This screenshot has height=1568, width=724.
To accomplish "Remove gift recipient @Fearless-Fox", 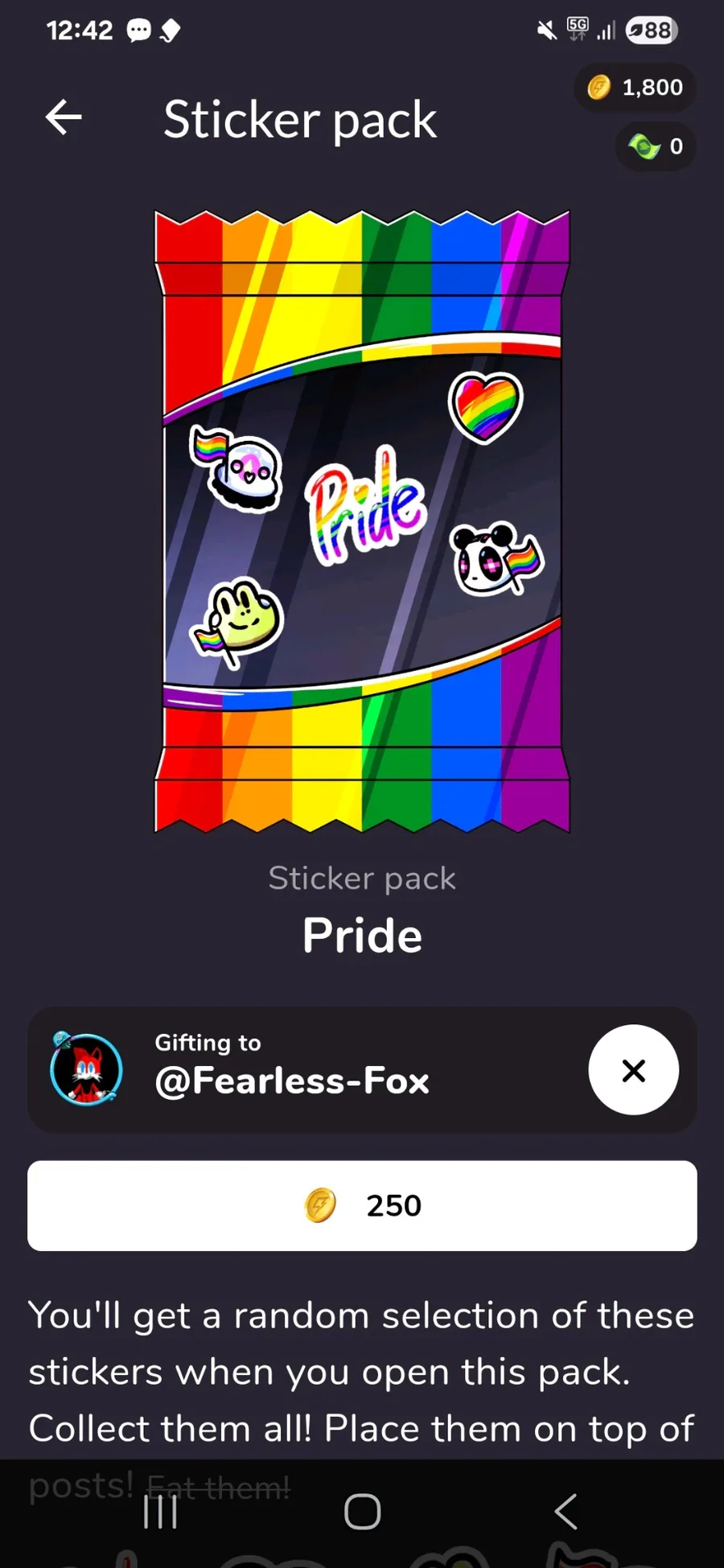I will (634, 1070).
